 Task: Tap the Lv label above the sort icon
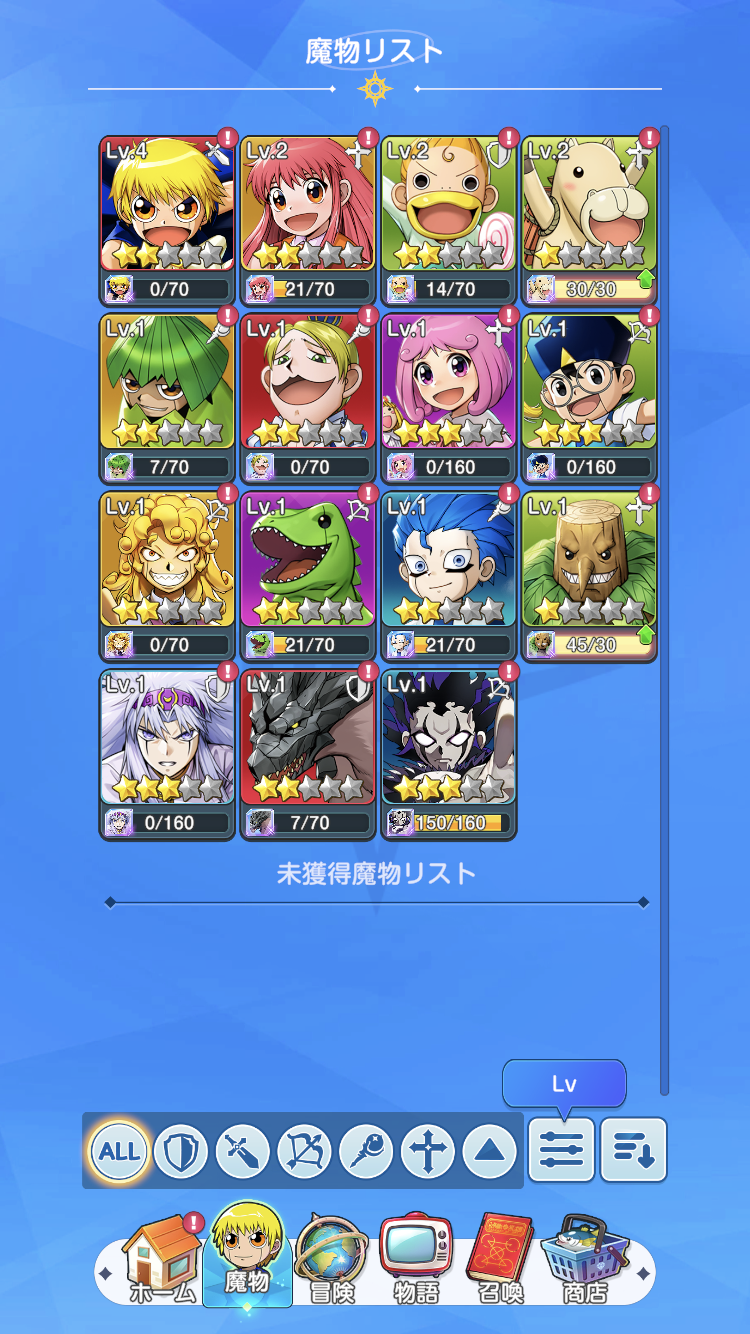tap(565, 1084)
